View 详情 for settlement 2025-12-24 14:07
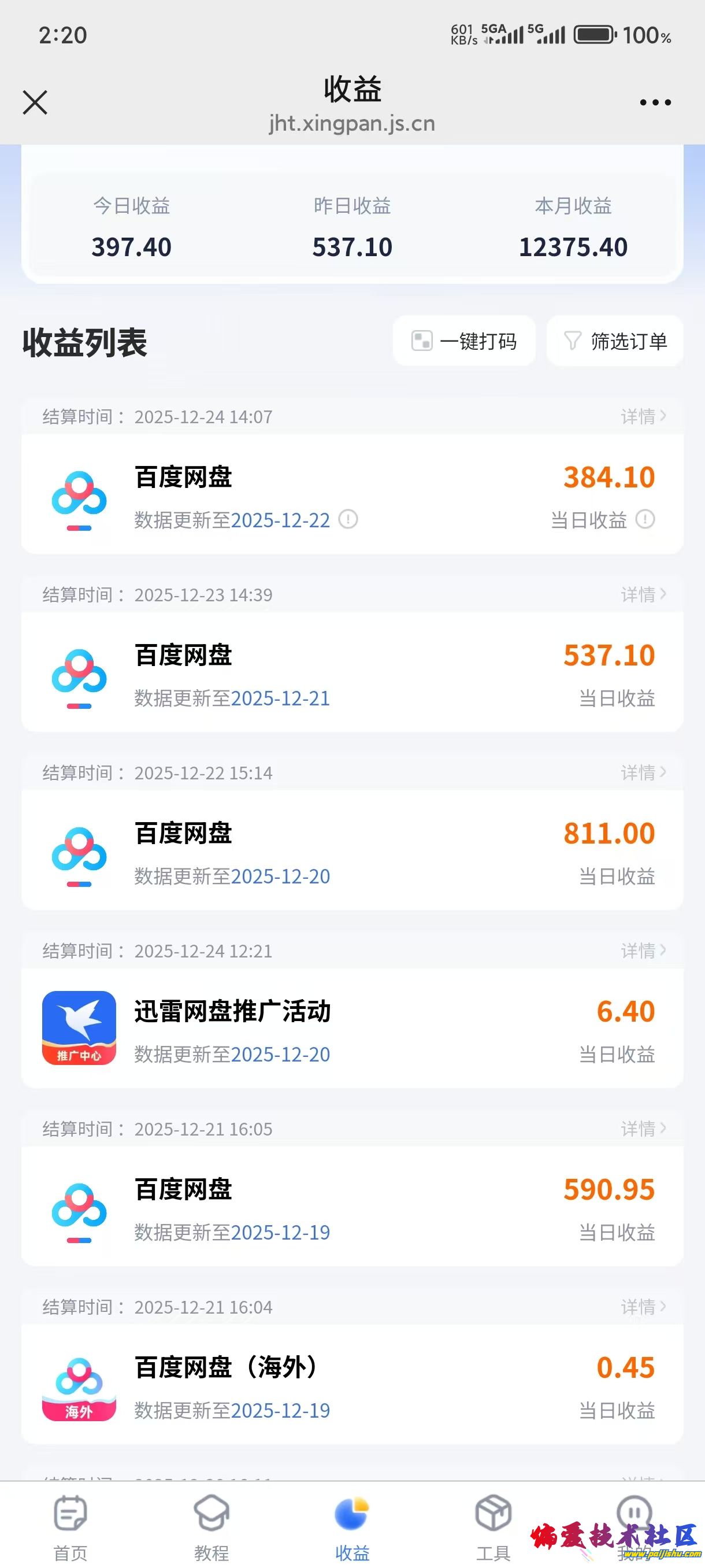Screen dimensions: 705x1568 pos(643,416)
